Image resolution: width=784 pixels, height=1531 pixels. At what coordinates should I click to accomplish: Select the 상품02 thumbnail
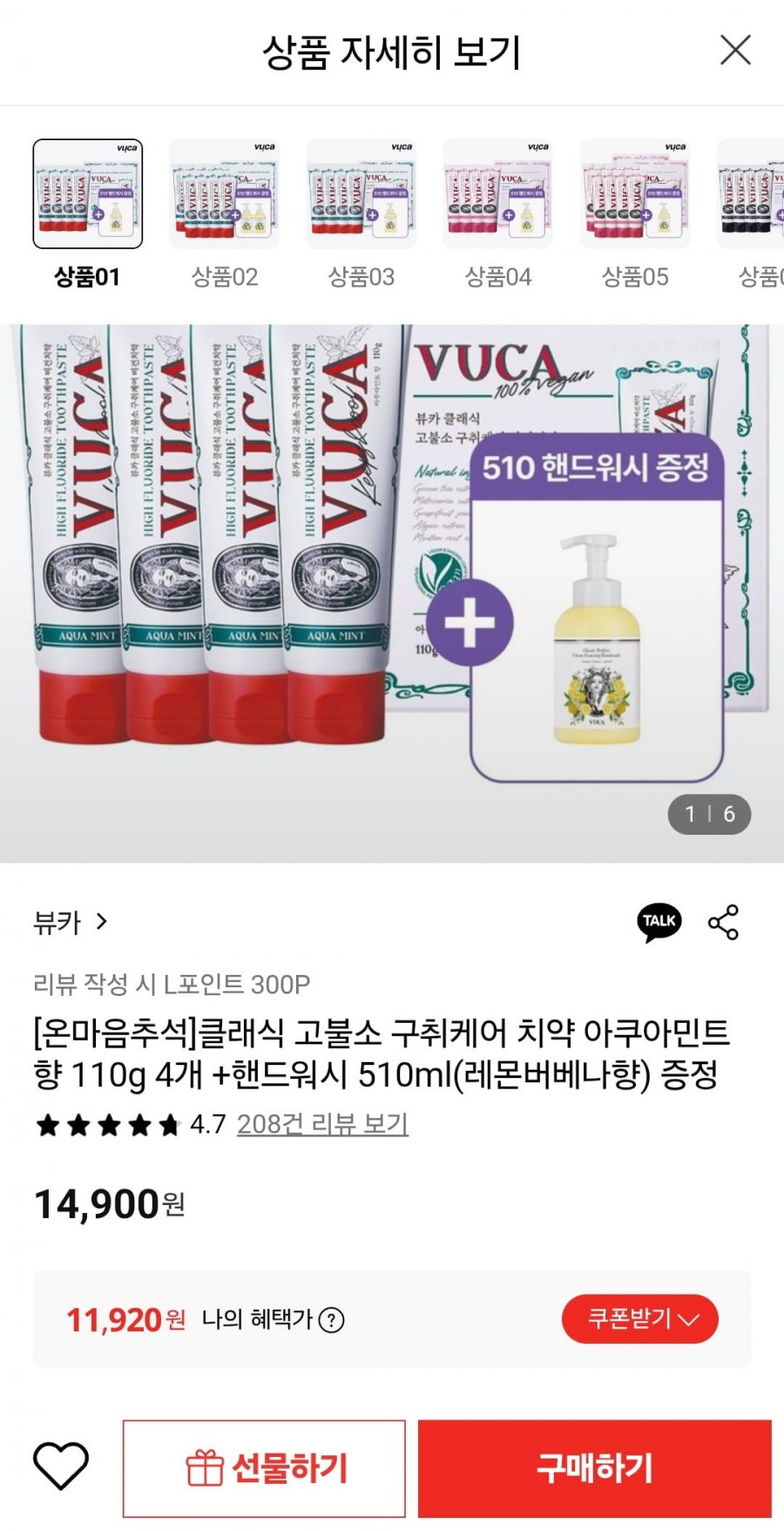[x=224, y=193]
